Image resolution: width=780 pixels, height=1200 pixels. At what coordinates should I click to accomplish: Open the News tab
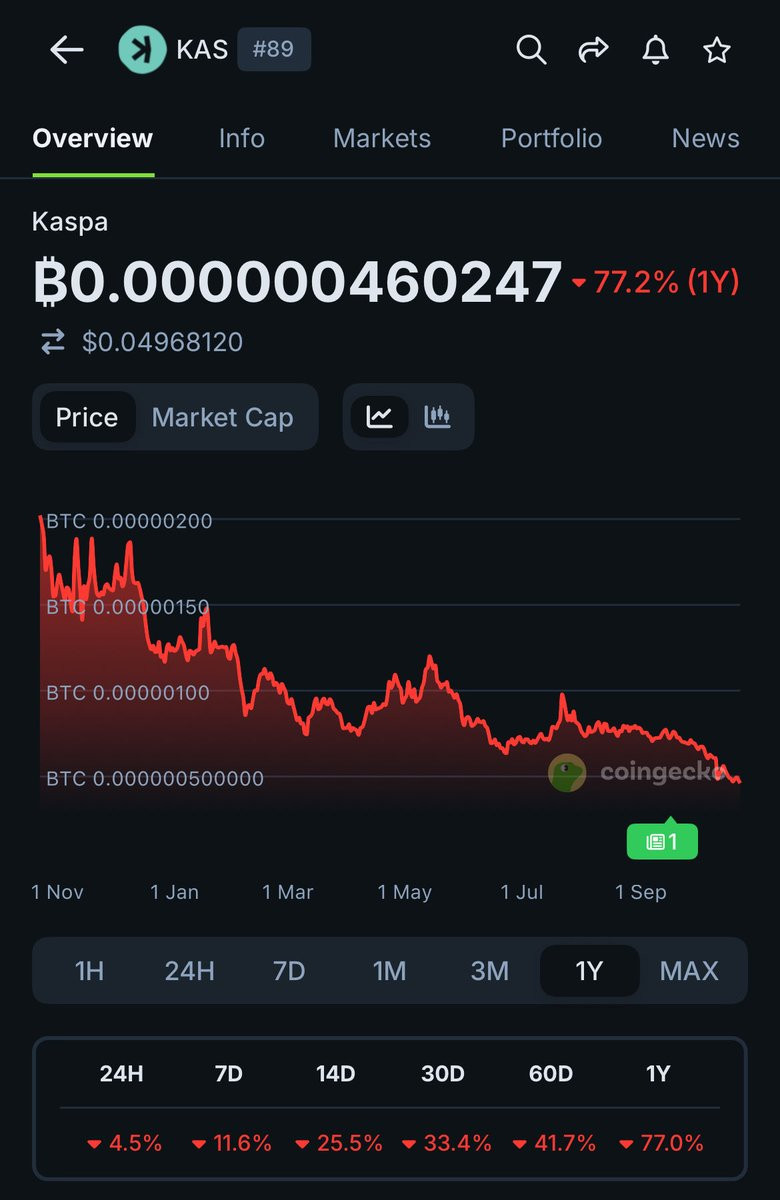(x=706, y=138)
